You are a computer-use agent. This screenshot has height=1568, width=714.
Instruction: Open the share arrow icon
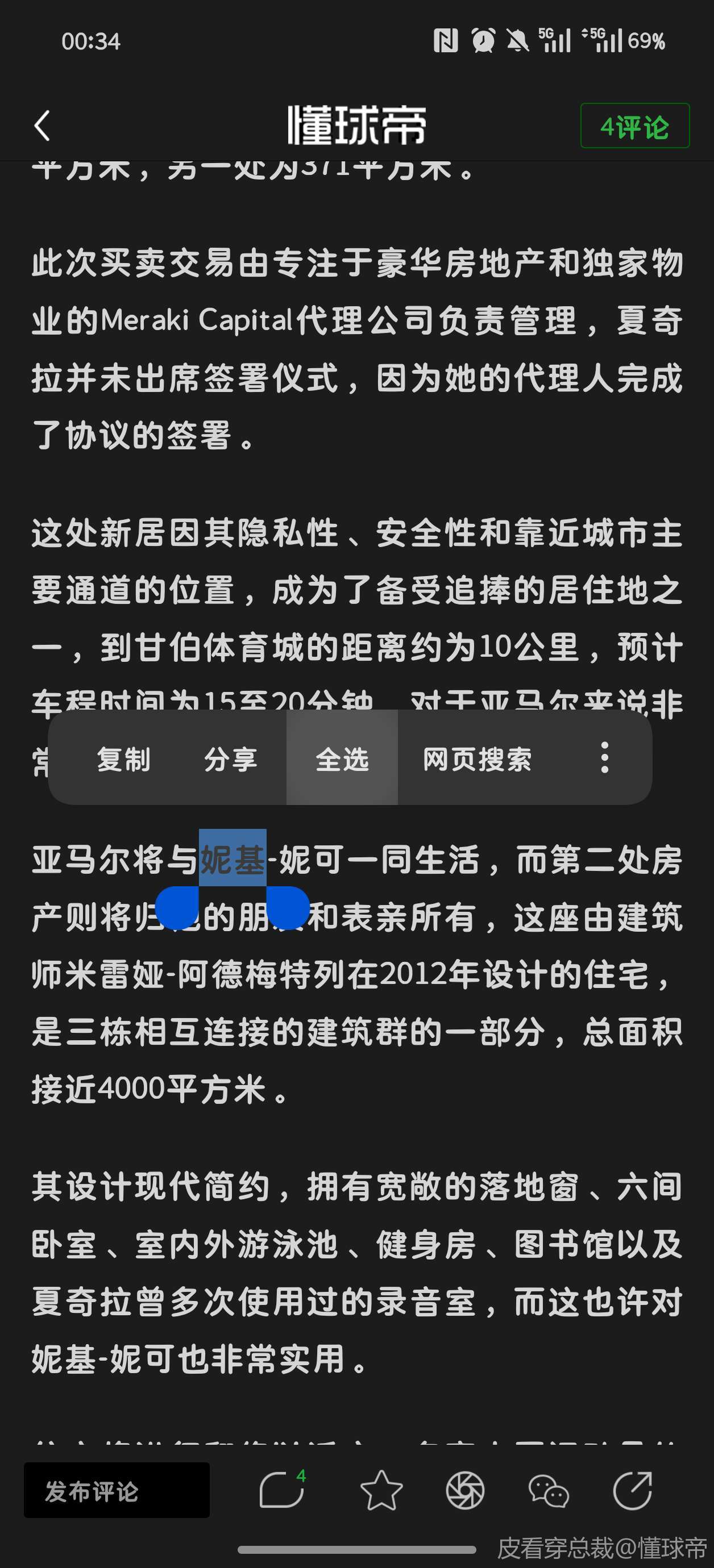[x=632, y=1491]
